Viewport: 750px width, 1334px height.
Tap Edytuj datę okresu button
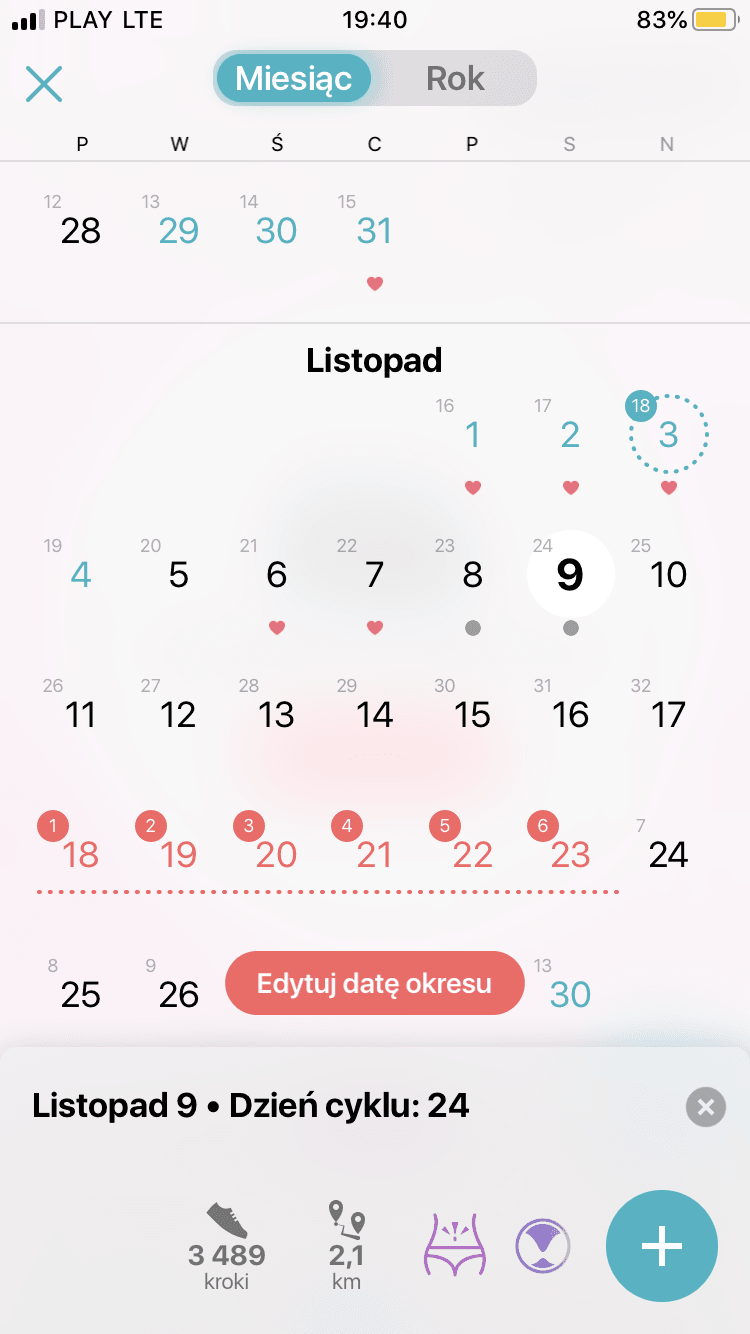point(374,983)
